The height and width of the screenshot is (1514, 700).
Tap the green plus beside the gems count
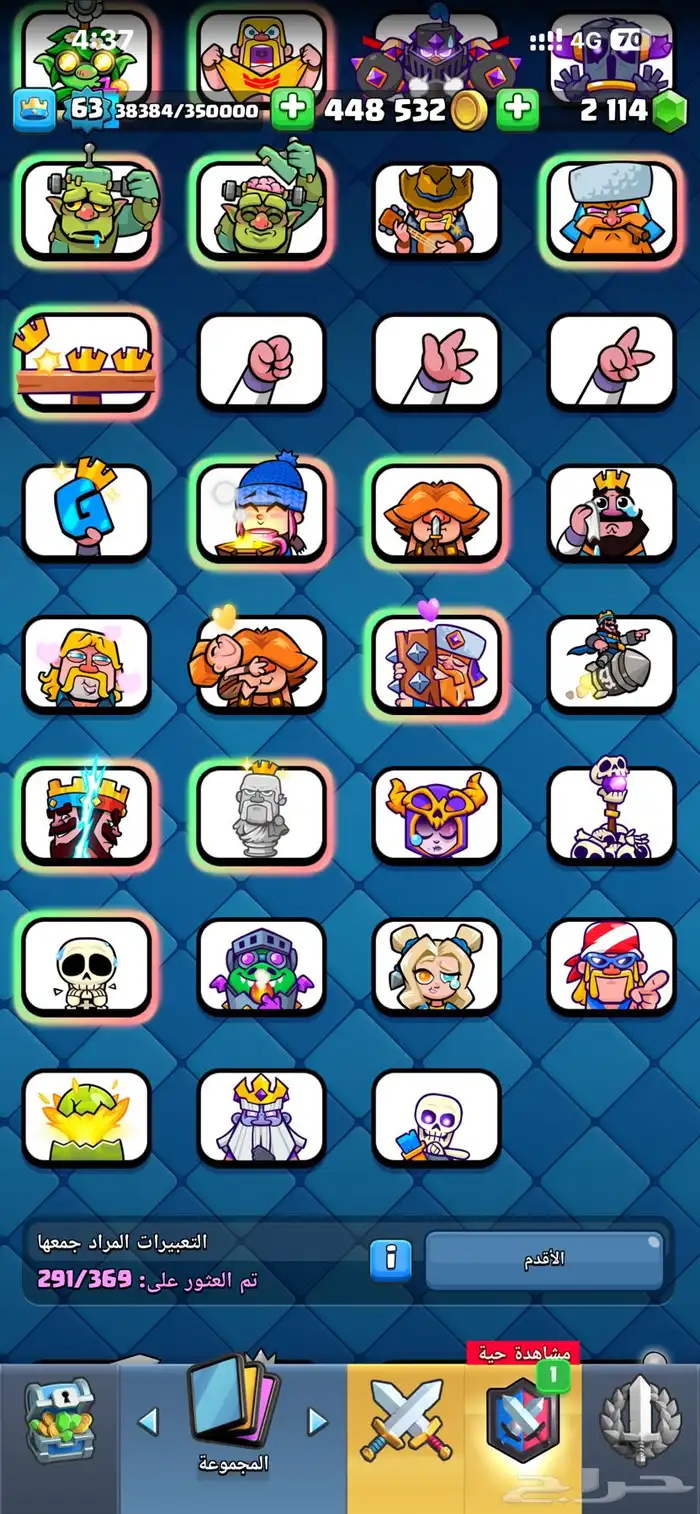pyautogui.click(x=518, y=110)
